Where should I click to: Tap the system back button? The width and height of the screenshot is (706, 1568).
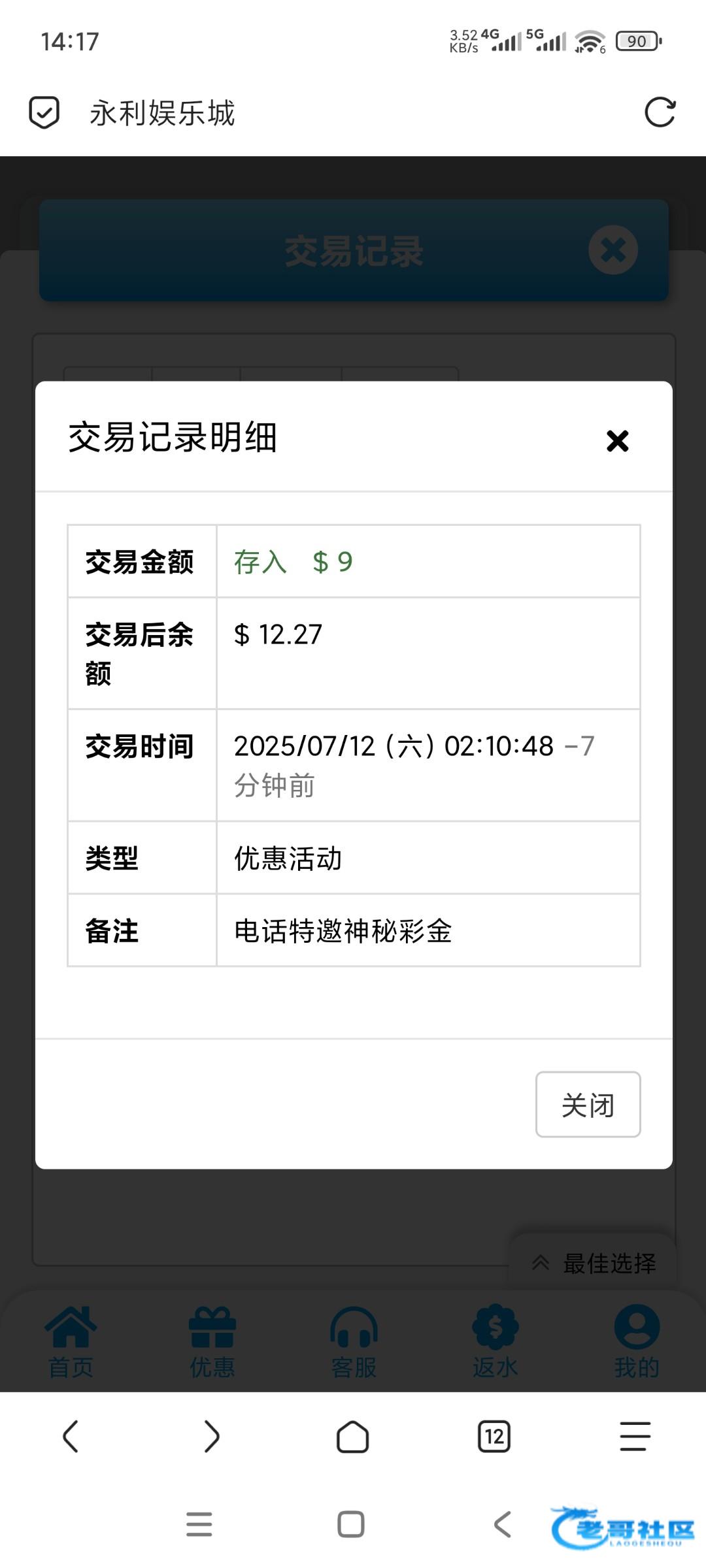point(502,1525)
